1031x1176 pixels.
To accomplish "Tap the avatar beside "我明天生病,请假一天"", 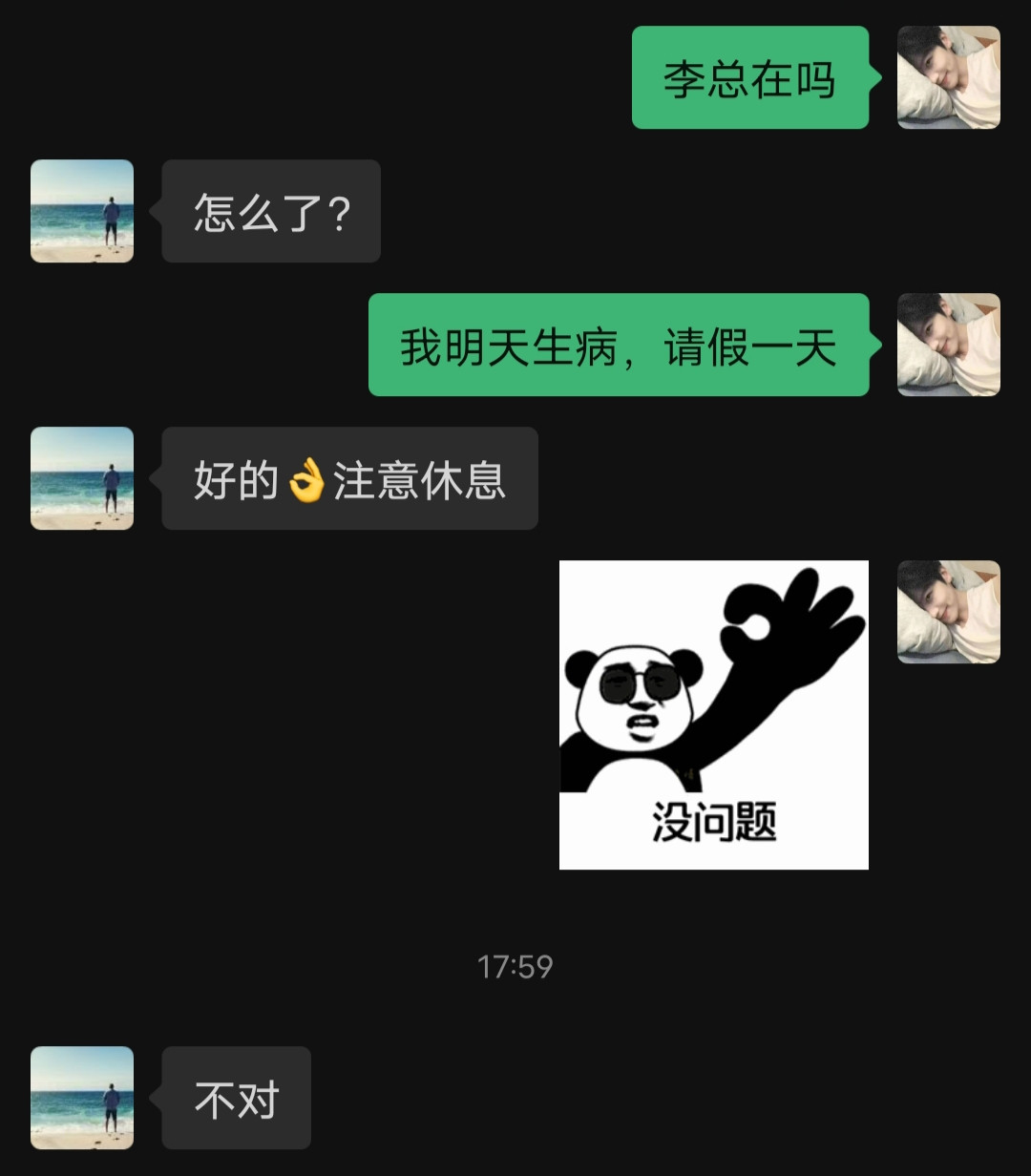I will pyautogui.click(x=948, y=345).
